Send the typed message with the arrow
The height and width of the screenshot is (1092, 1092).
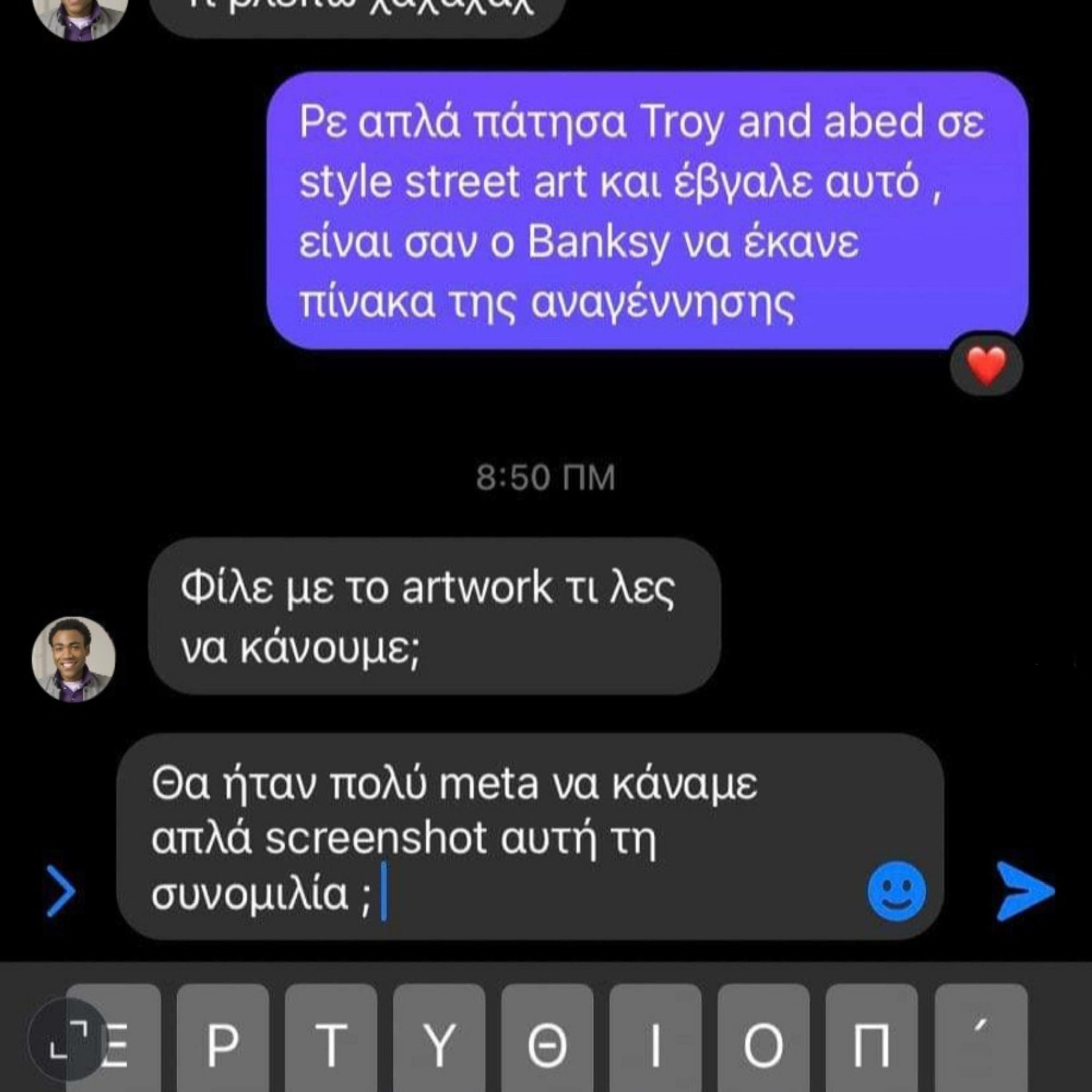(1024, 892)
